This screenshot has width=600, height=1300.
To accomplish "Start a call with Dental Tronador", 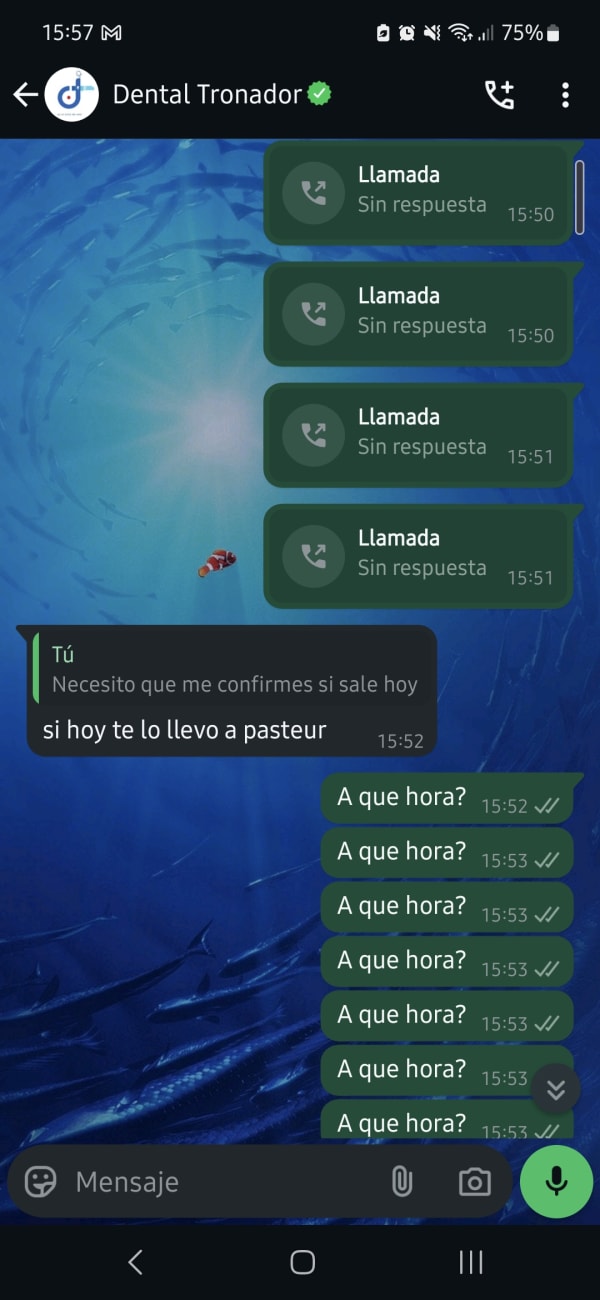I will point(499,95).
